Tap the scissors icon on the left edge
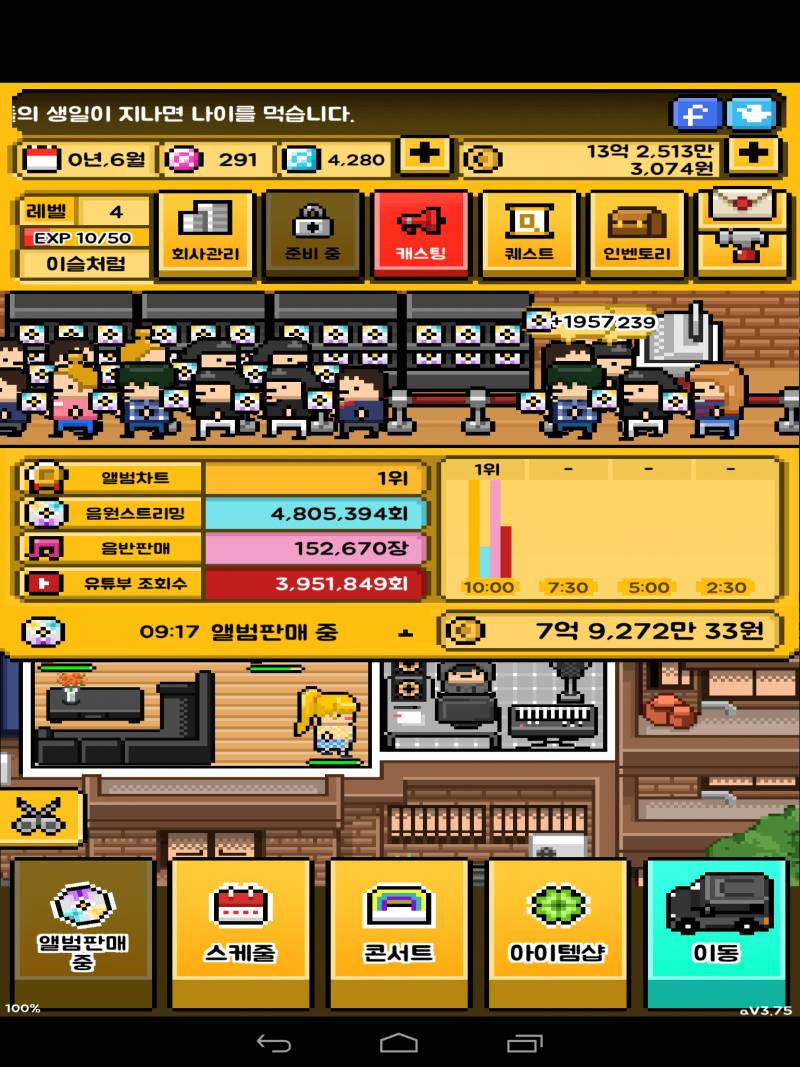 (x=40, y=816)
